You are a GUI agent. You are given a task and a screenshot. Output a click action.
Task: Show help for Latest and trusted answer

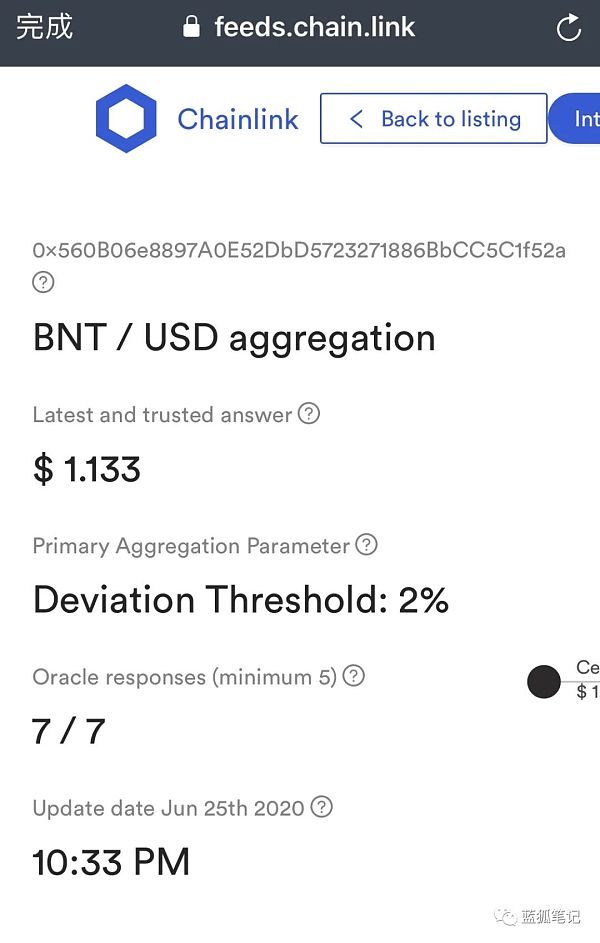[x=309, y=413]
